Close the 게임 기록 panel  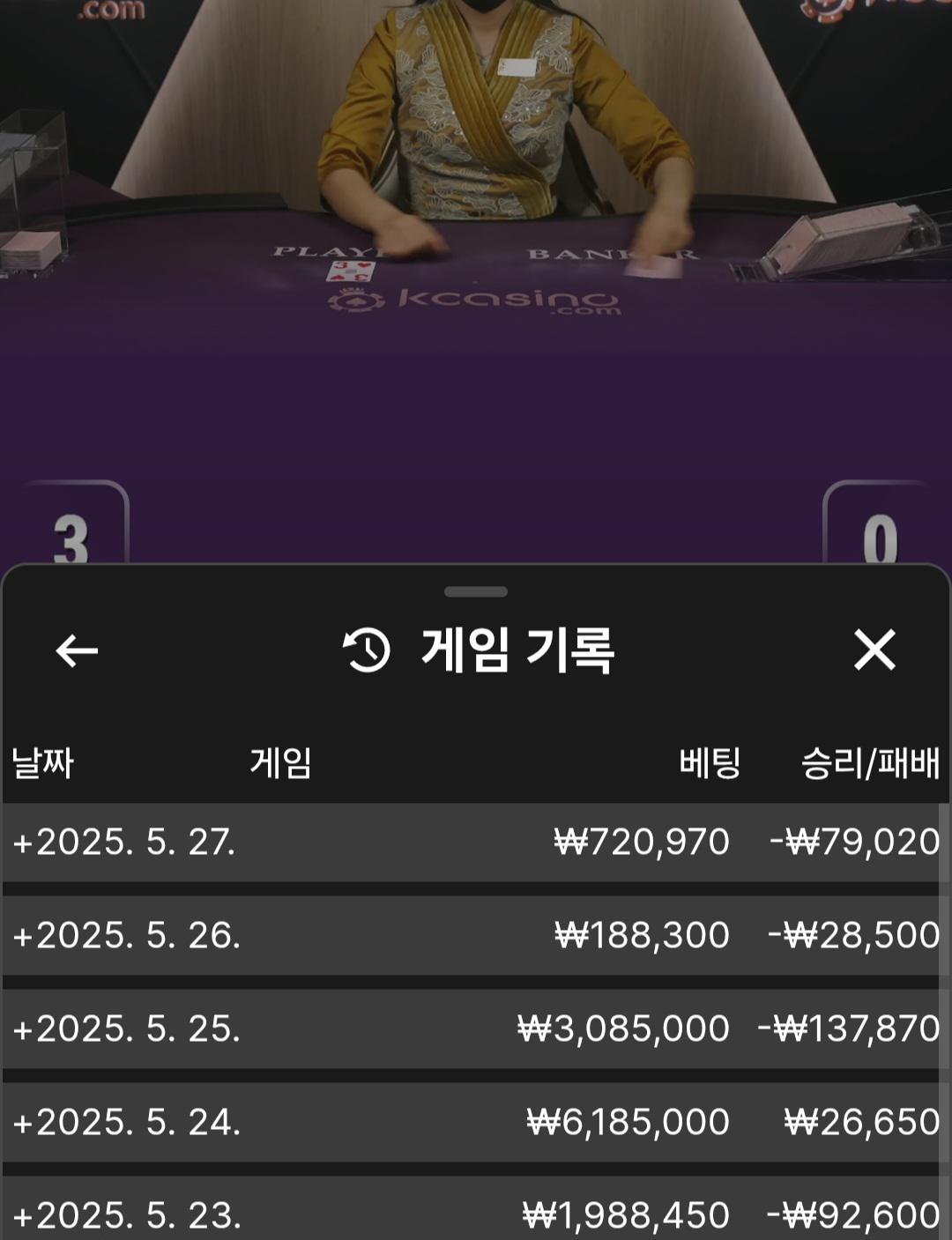(874, 650)
